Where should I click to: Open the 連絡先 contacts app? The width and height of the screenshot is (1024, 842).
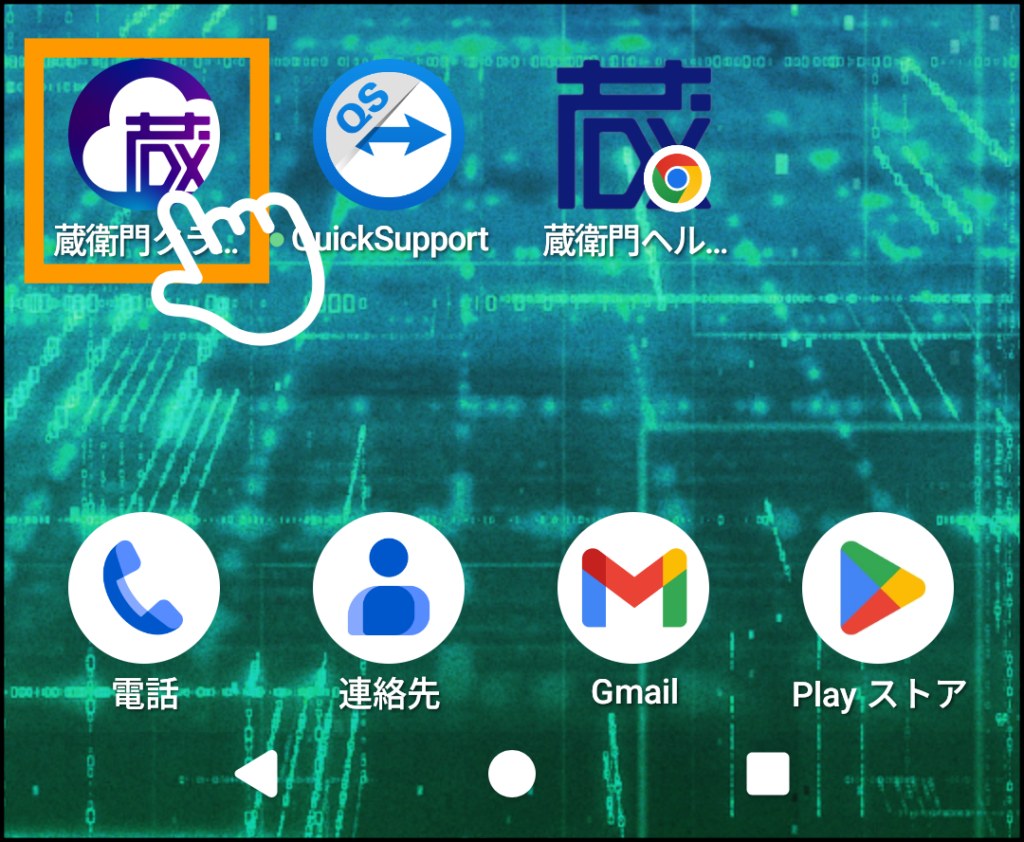(x=388, y=587)
